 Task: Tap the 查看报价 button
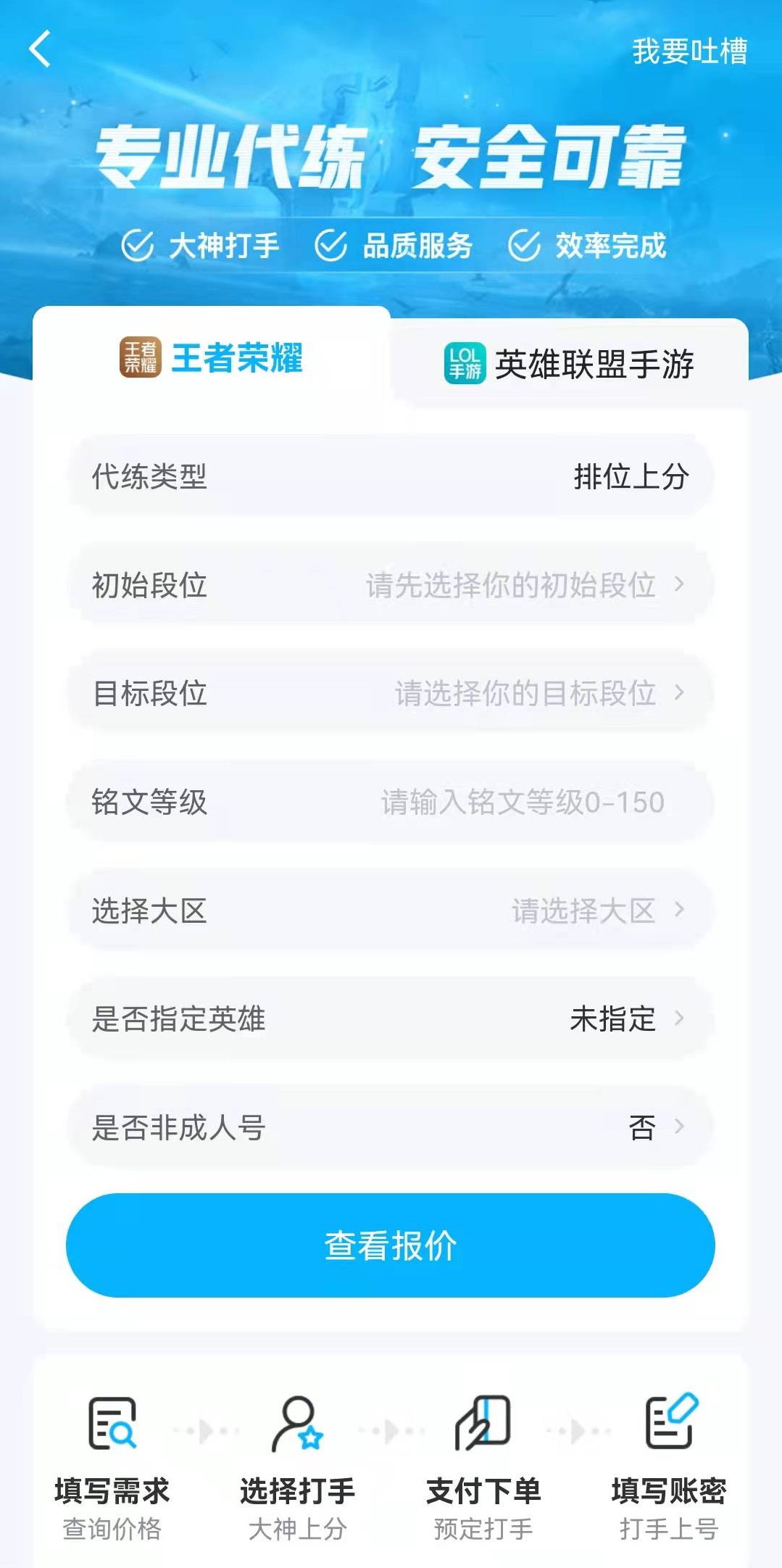click(391, 1245)
